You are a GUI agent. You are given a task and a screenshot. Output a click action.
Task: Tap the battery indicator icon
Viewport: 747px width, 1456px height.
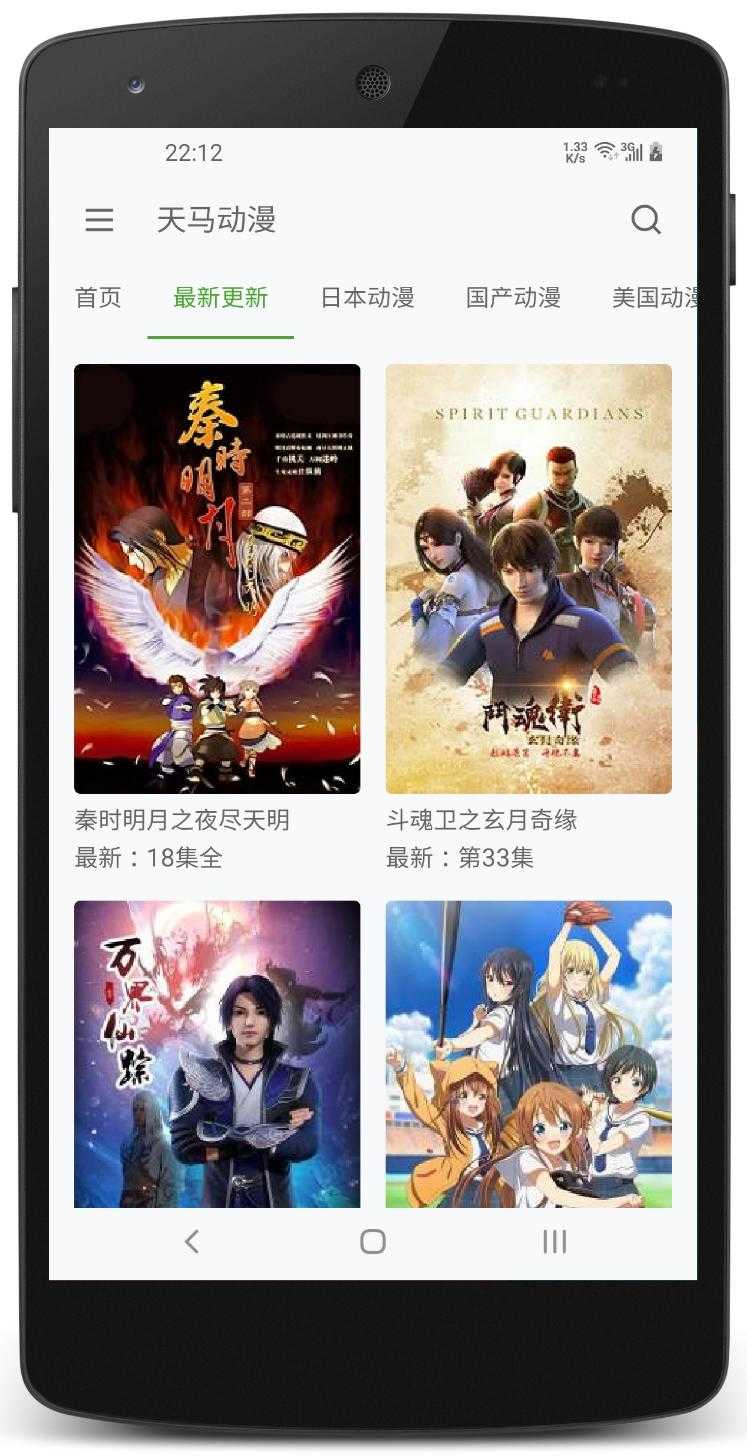(657, 151)
